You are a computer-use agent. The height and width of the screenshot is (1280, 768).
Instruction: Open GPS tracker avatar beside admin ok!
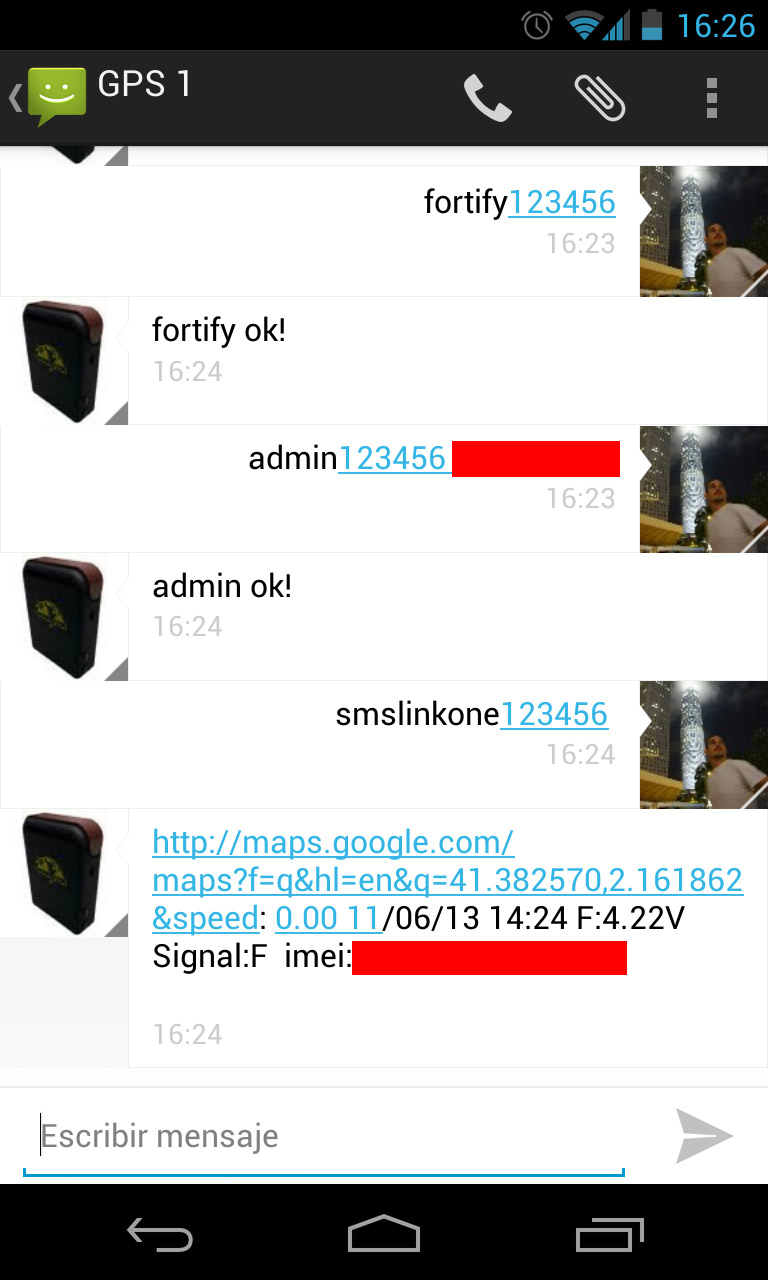click(64, 617)
